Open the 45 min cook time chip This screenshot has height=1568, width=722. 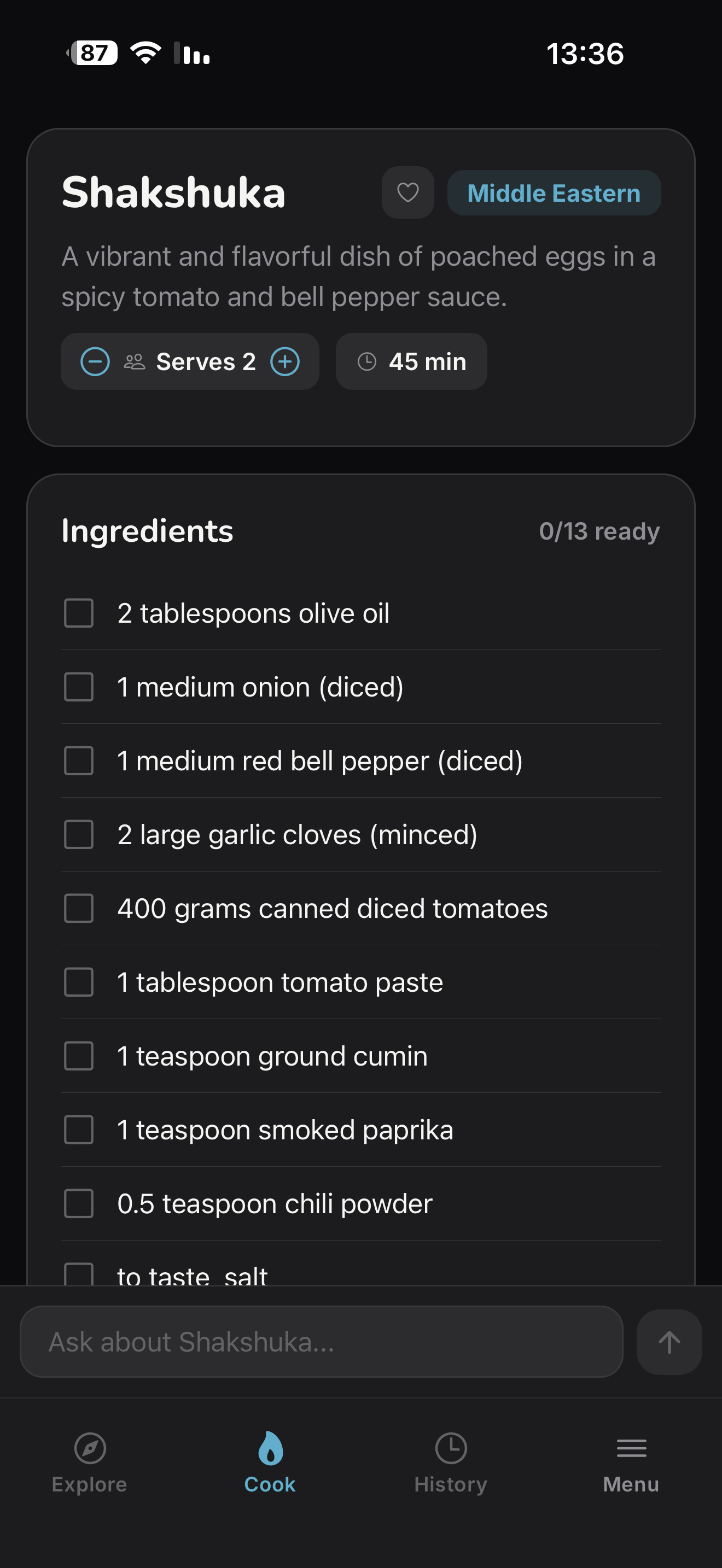411,361
